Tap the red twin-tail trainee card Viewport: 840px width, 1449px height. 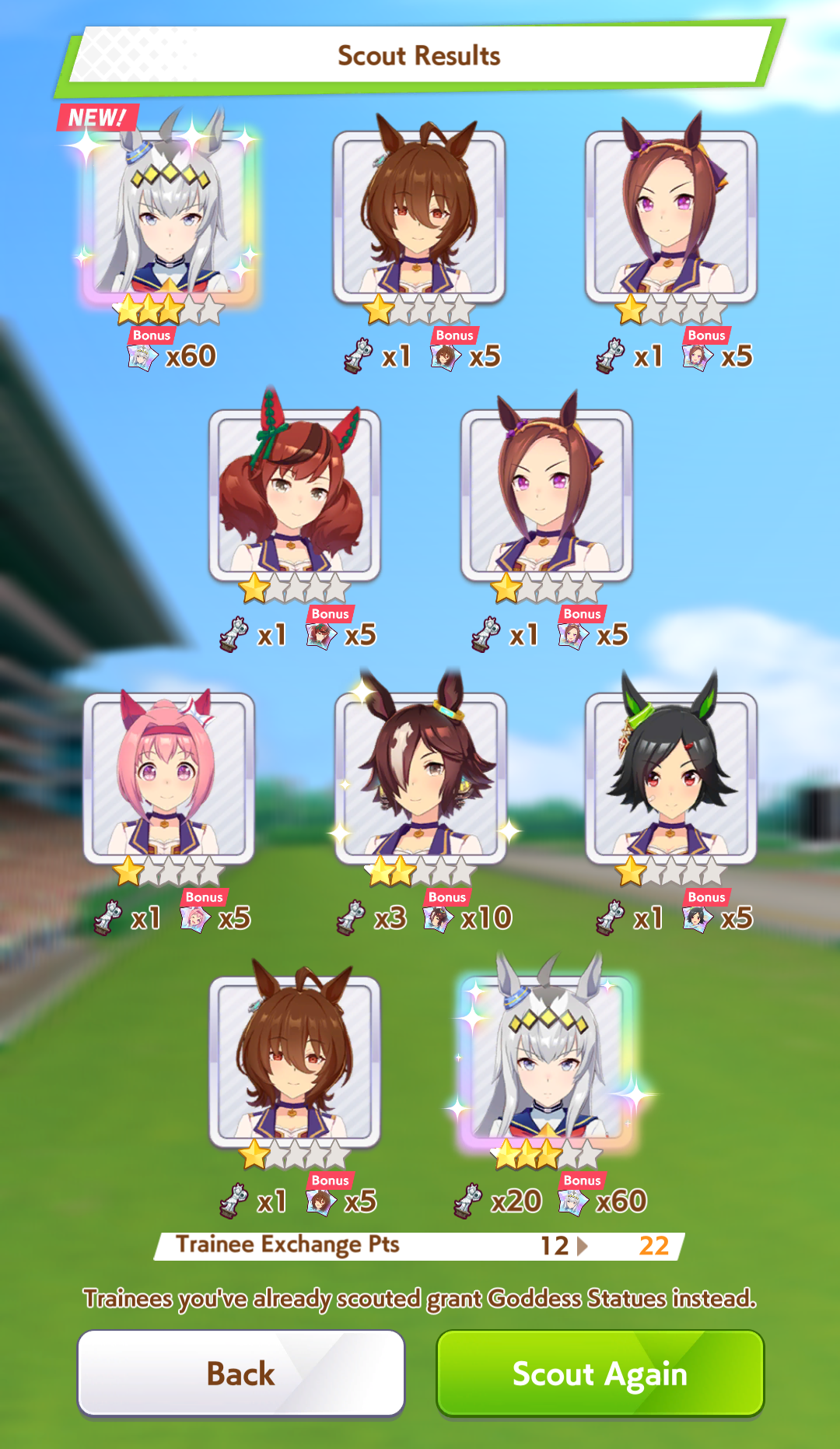pyautogui.click(x=295, y=495)
